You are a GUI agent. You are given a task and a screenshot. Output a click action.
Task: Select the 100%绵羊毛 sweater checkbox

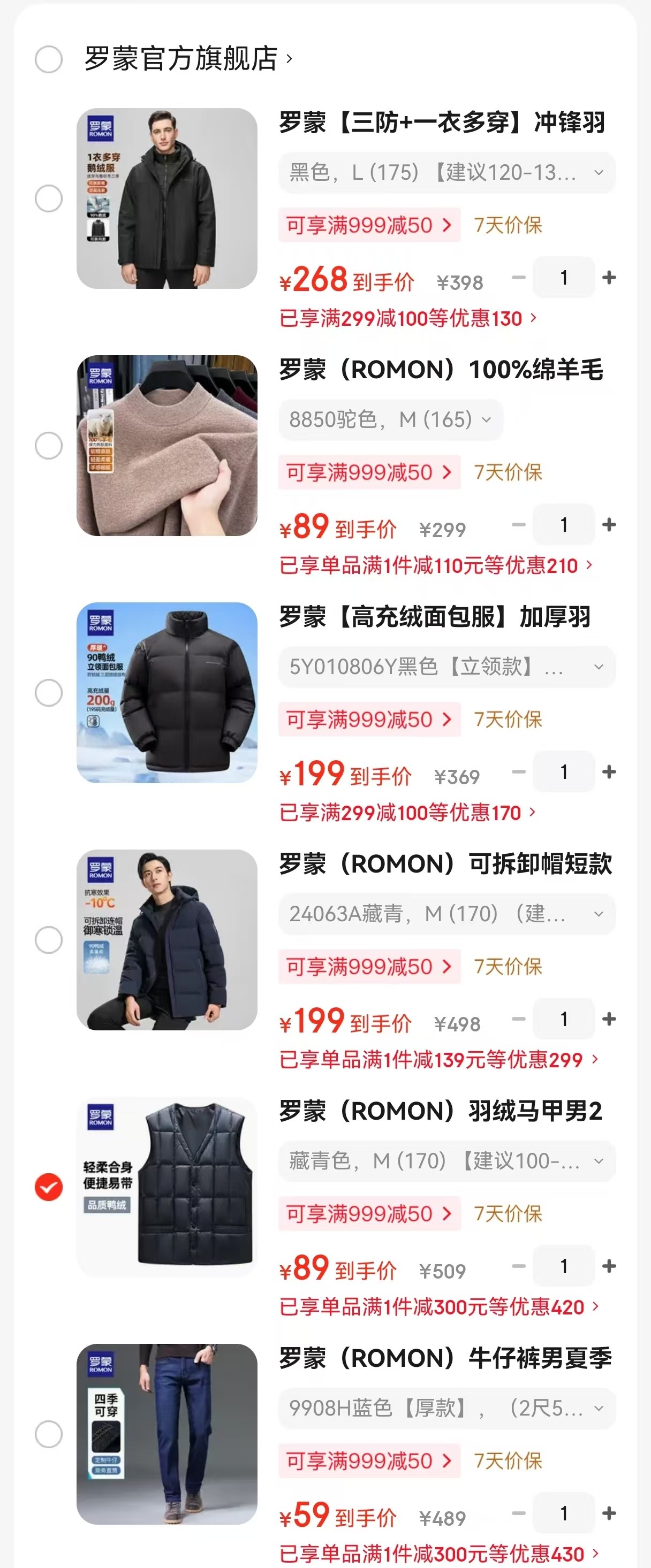(x=49, y=446)
